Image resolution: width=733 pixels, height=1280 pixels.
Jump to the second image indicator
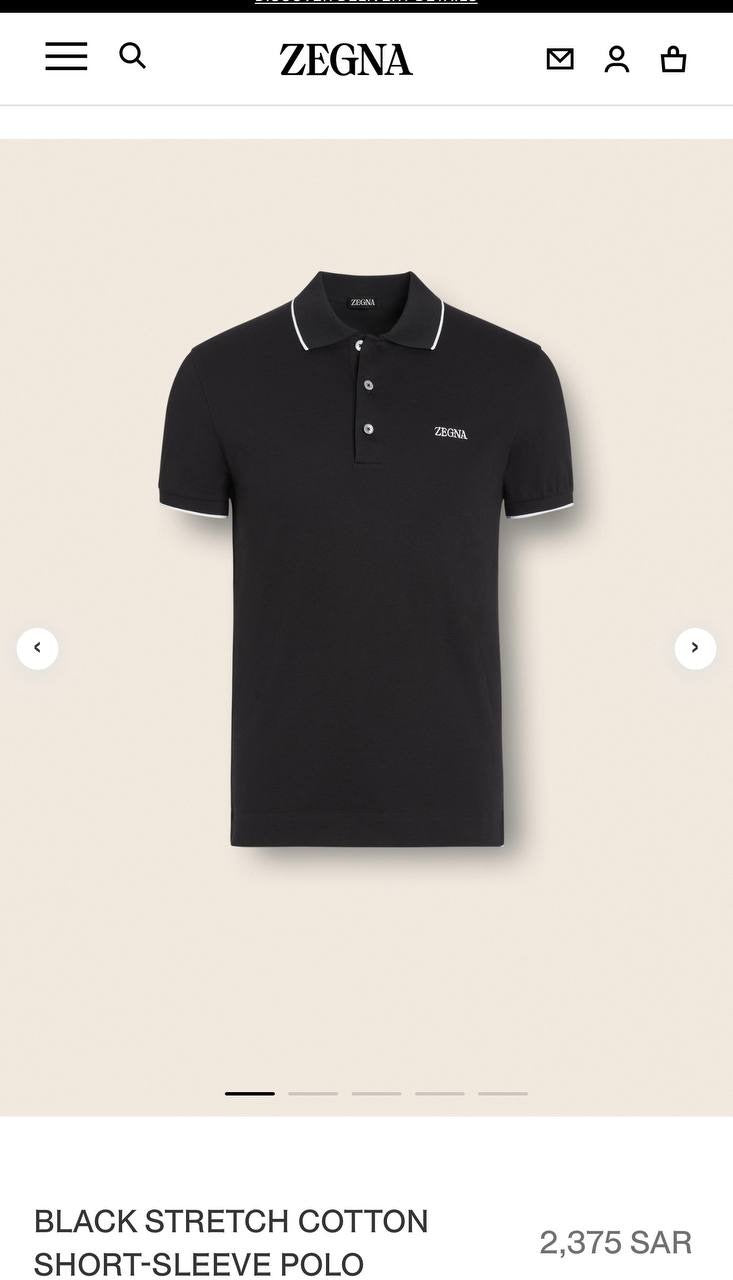(313, 1093)
